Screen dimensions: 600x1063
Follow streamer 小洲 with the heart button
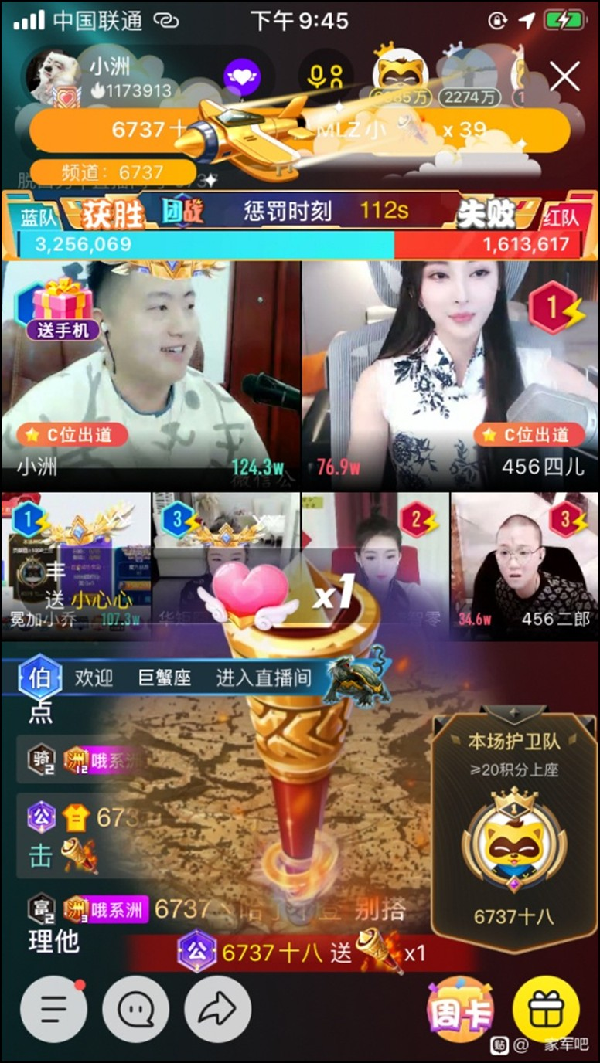pyautogui.click(x=241, y=76)
